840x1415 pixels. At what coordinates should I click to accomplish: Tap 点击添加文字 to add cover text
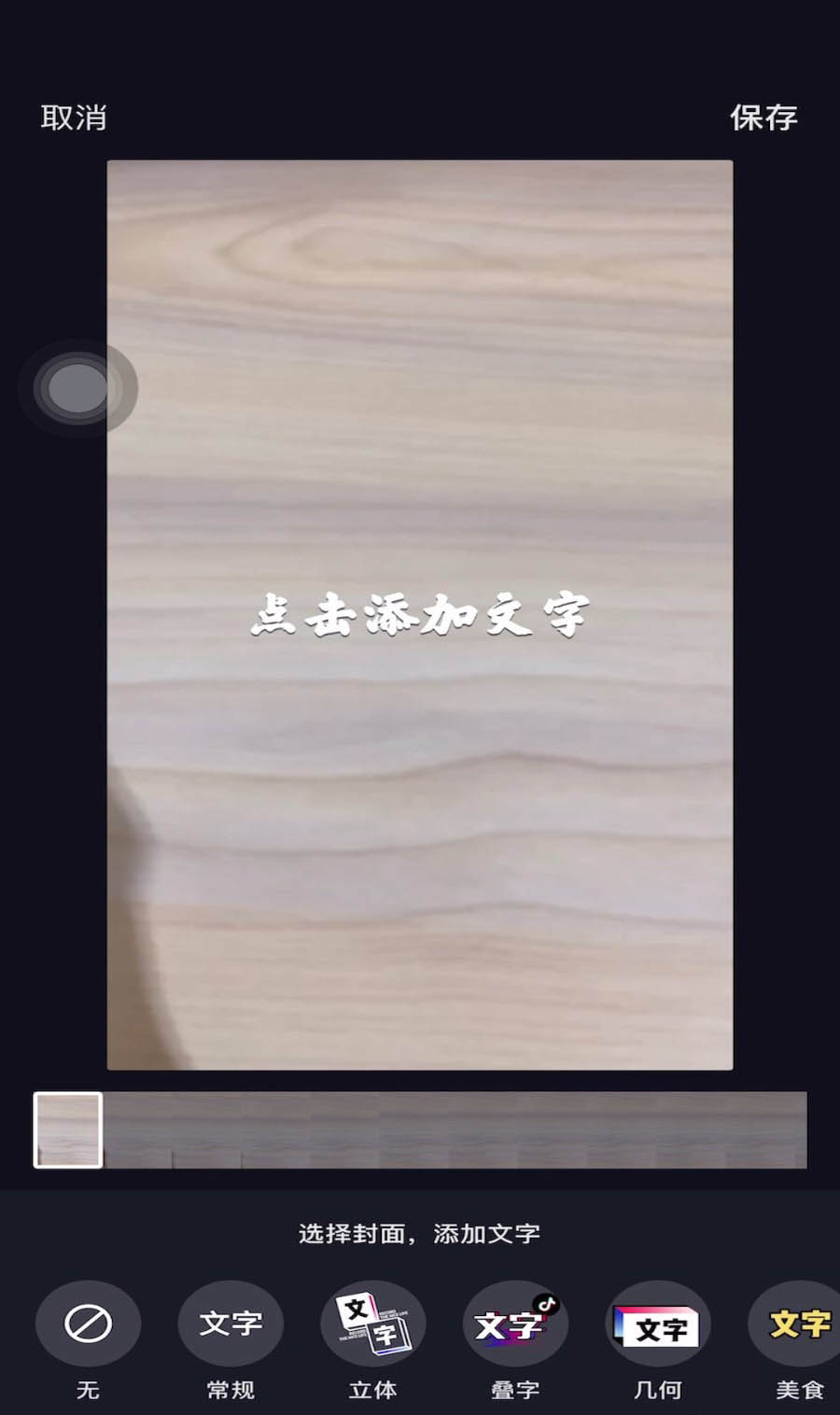tap(420, 615)
